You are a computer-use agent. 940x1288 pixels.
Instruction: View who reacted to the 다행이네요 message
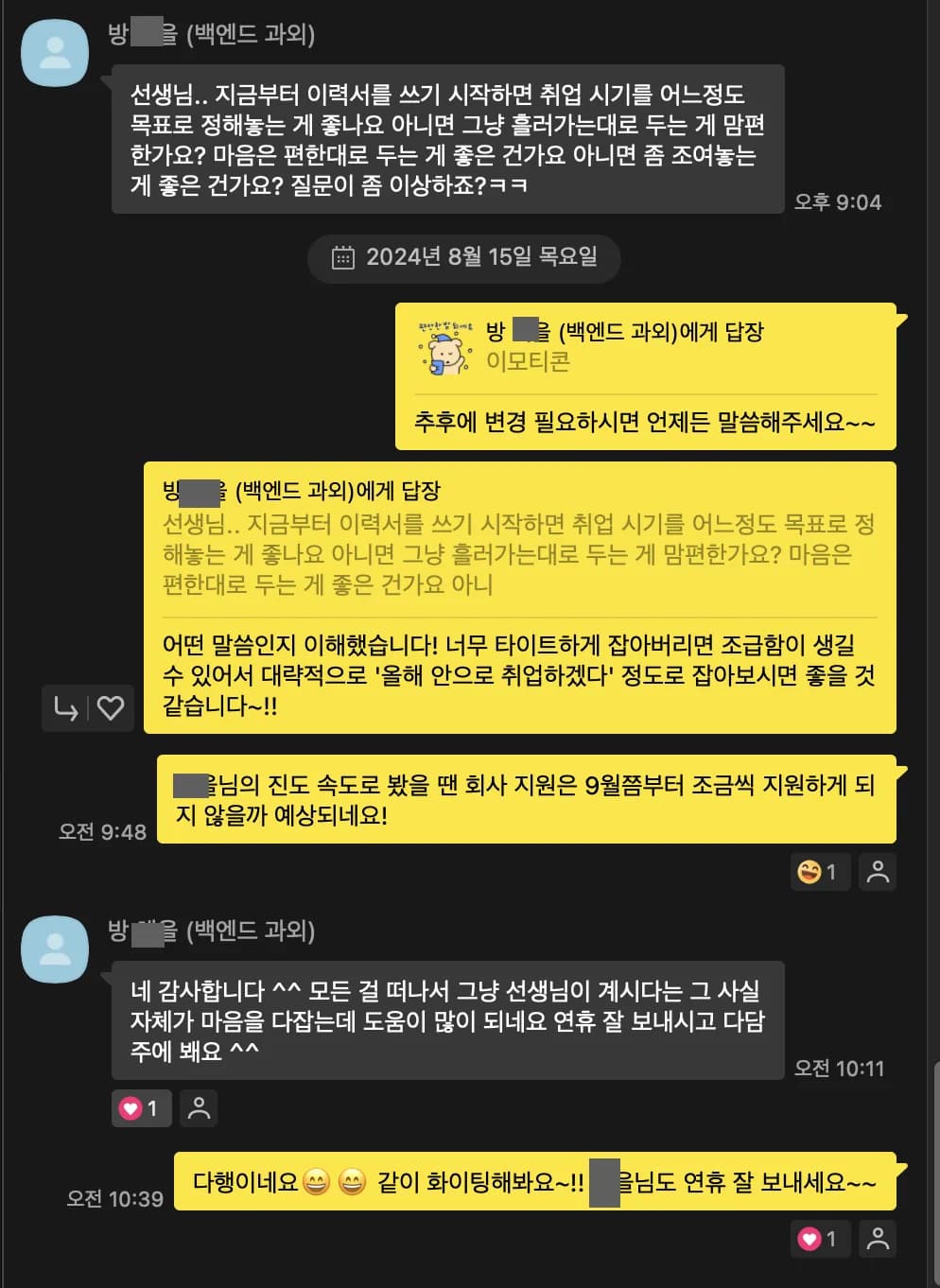tap(878, 1239)
